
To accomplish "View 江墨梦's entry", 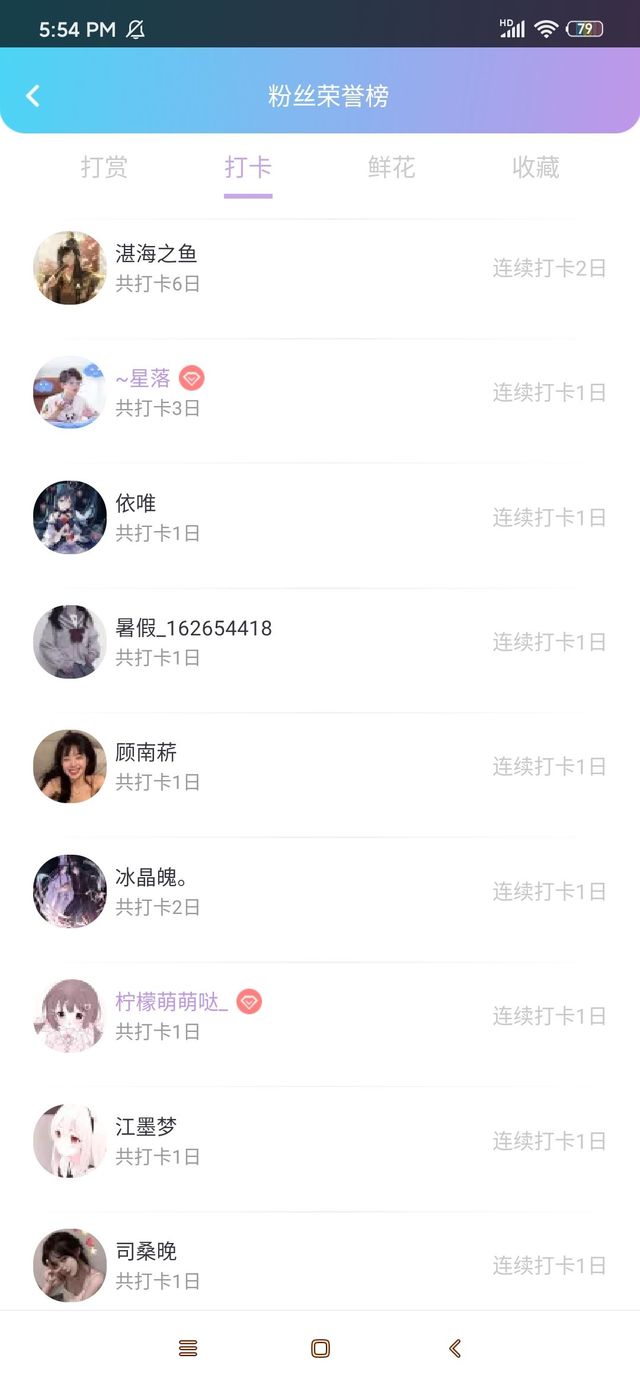I will pos(320,1140).
